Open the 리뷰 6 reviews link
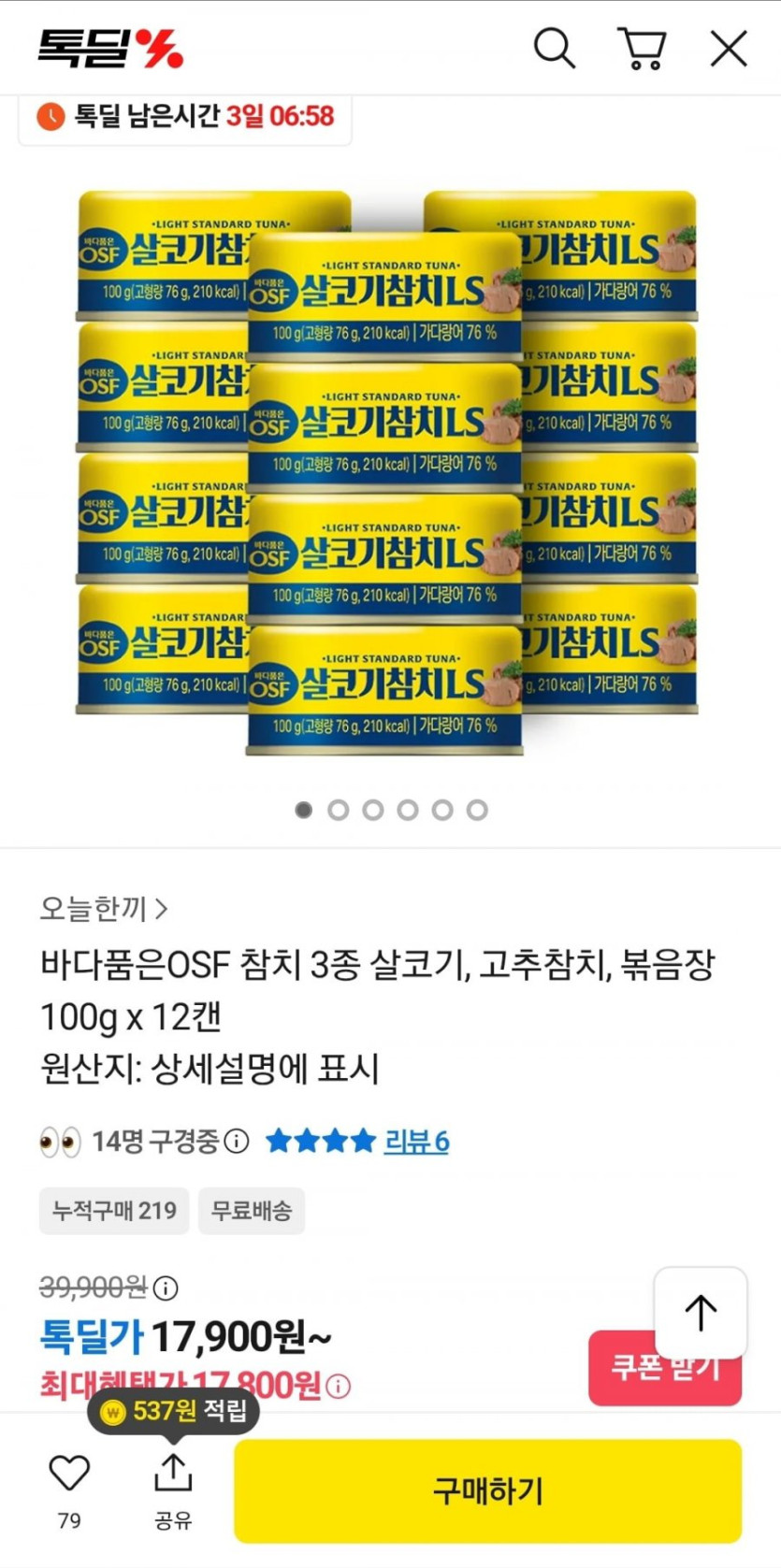Viewport: 781px width, 1568px height. pyautogui.click(x=416, y=1141)
